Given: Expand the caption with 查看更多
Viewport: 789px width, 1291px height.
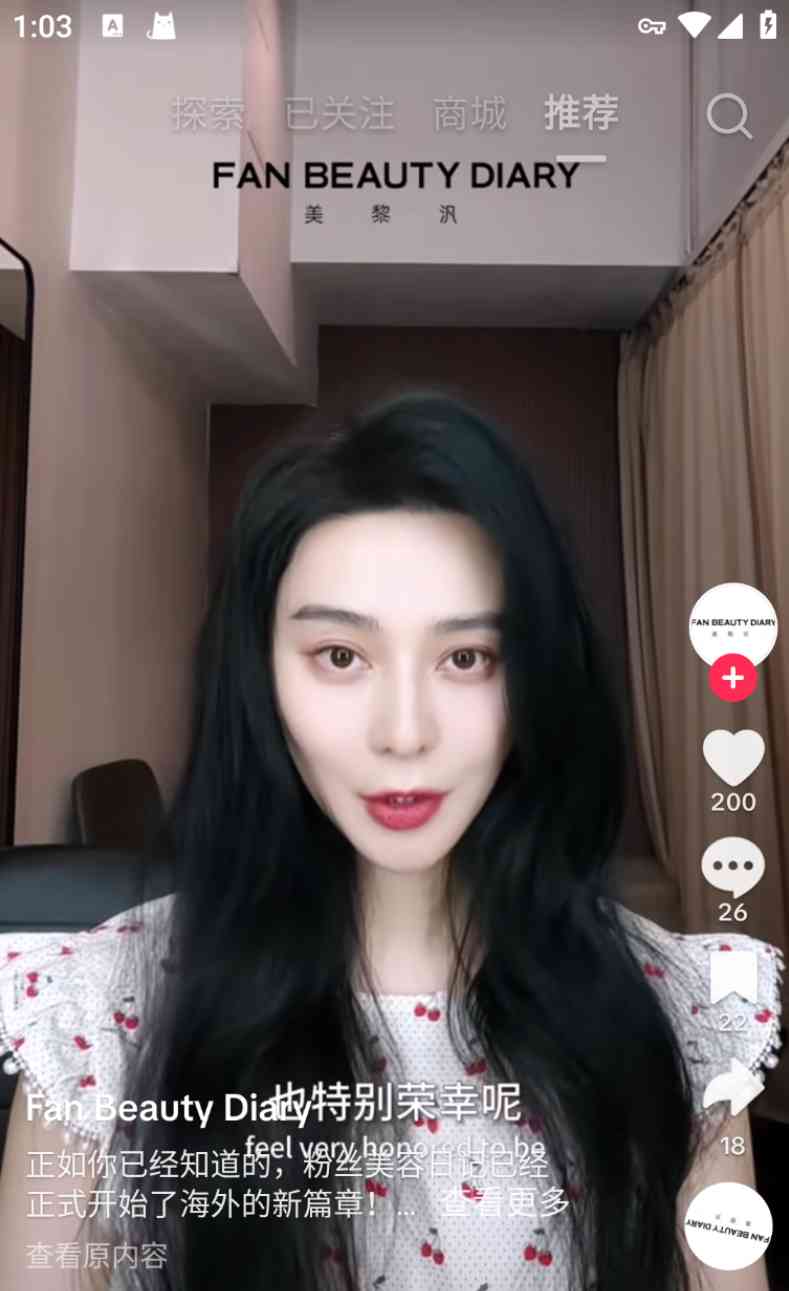Looking at the screenshot, I should (505, 1203).
